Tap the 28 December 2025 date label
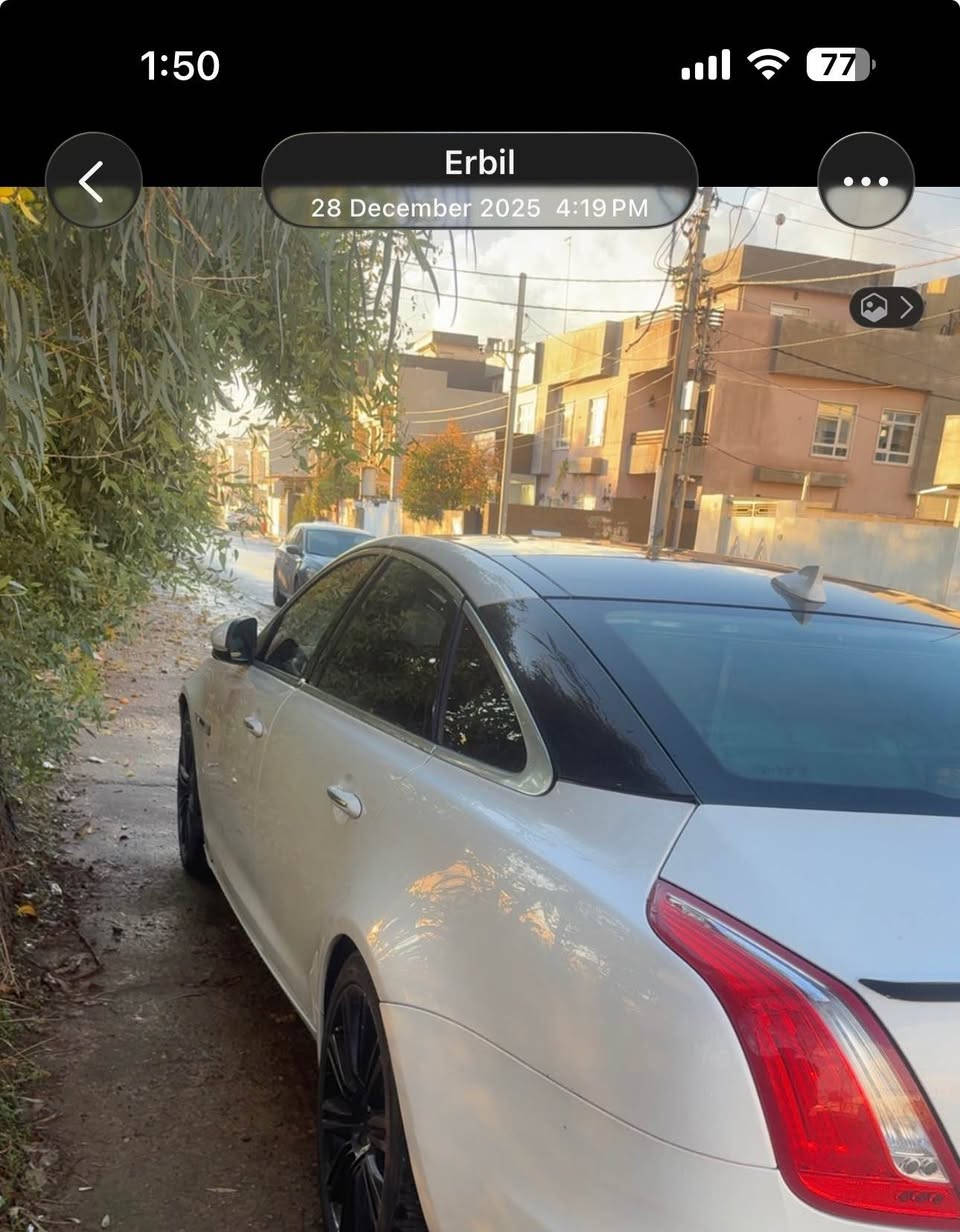960x1232 pixels. [x=430, y=209]
